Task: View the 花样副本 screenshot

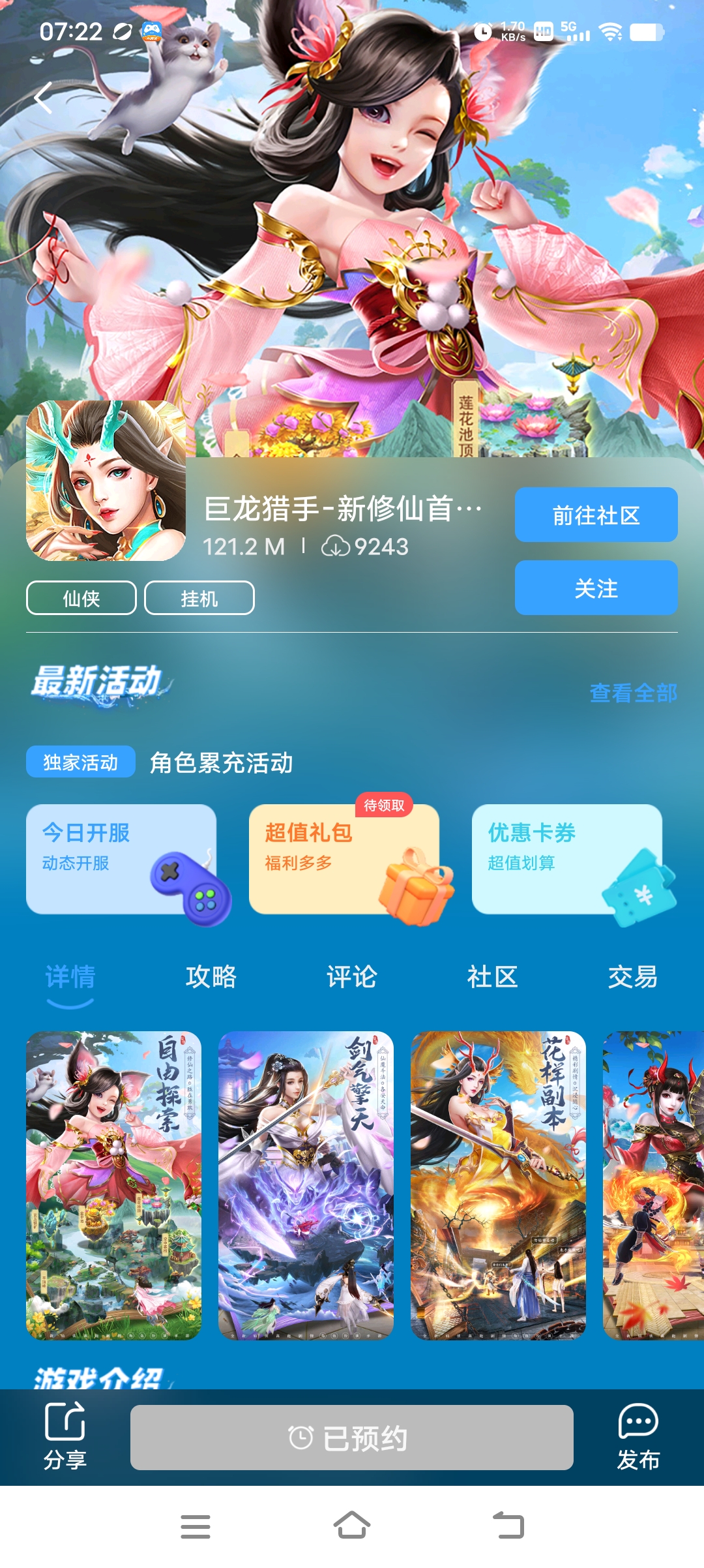Action: (x=498, y=1185)
